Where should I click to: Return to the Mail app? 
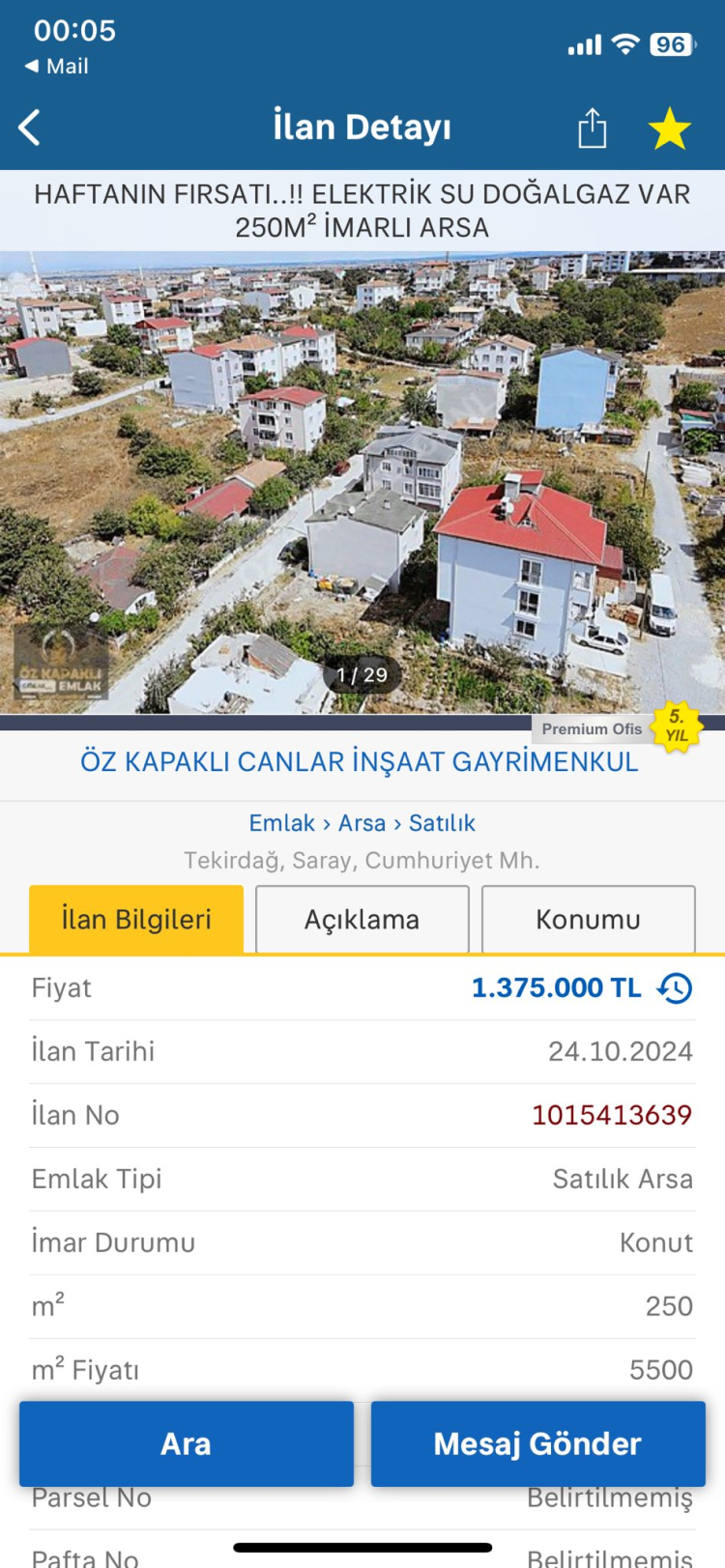[x=58, y=67]
